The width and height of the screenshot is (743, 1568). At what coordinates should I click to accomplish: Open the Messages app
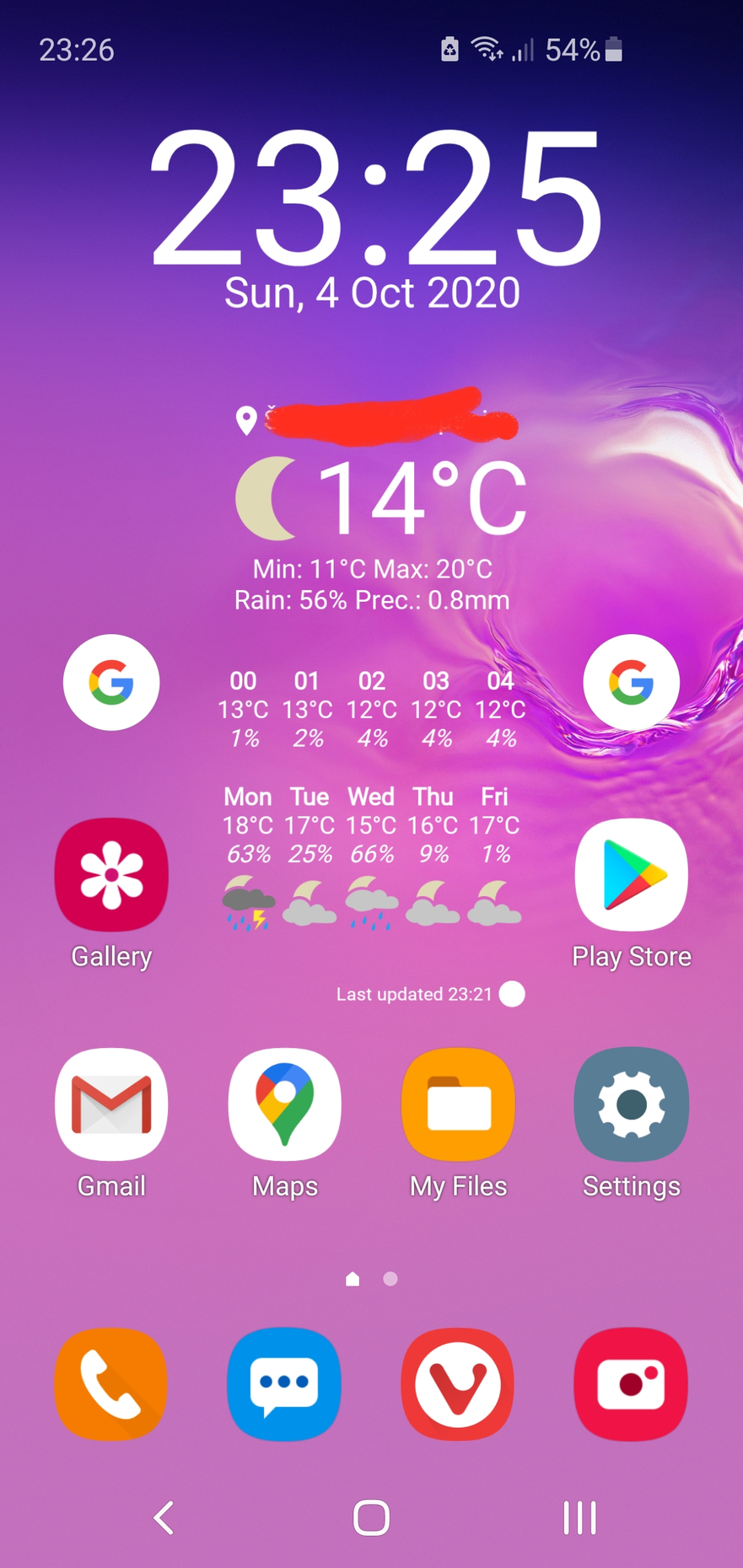pos(285,1384)
